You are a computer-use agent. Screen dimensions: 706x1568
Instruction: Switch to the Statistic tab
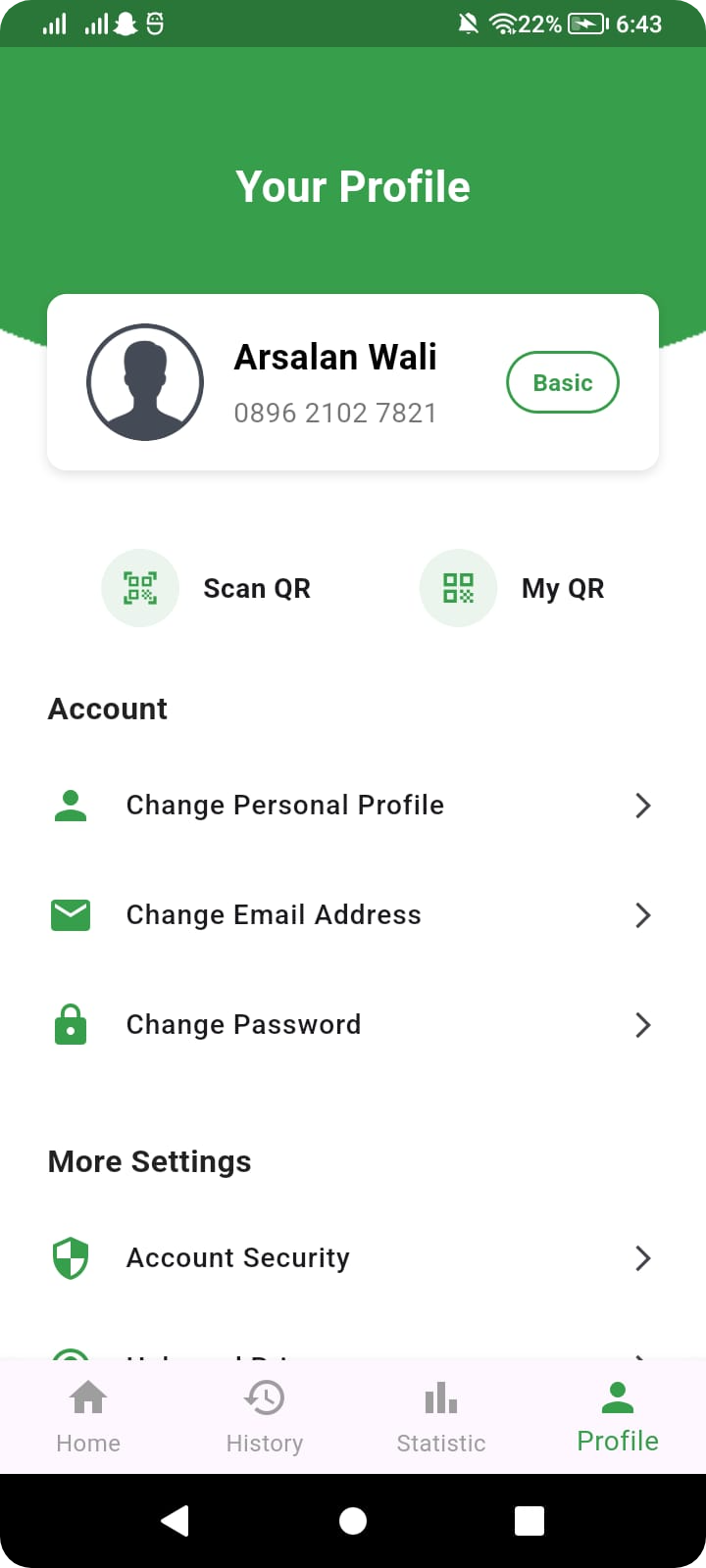[441, 1417]
